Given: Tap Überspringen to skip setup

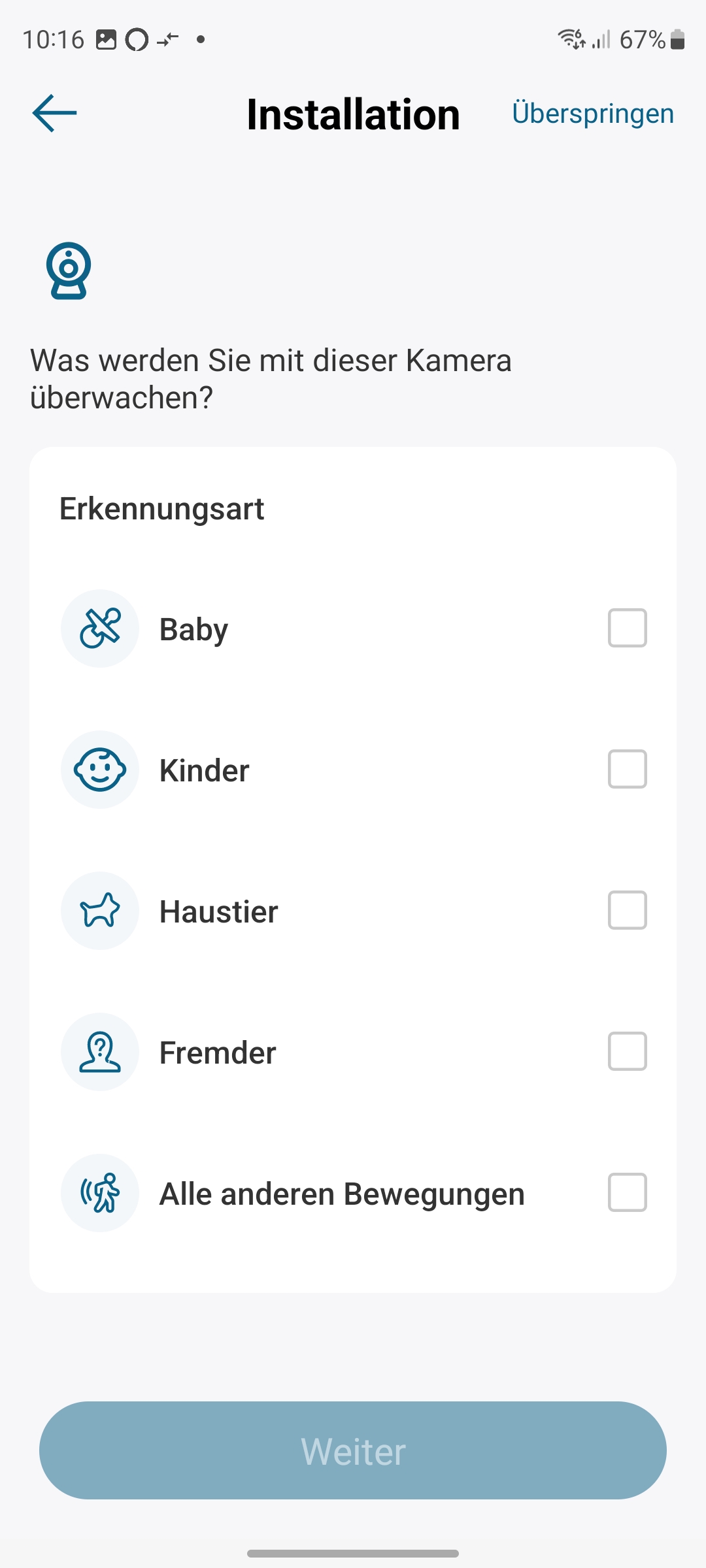Looking at the screenshot, I should 593,114.
